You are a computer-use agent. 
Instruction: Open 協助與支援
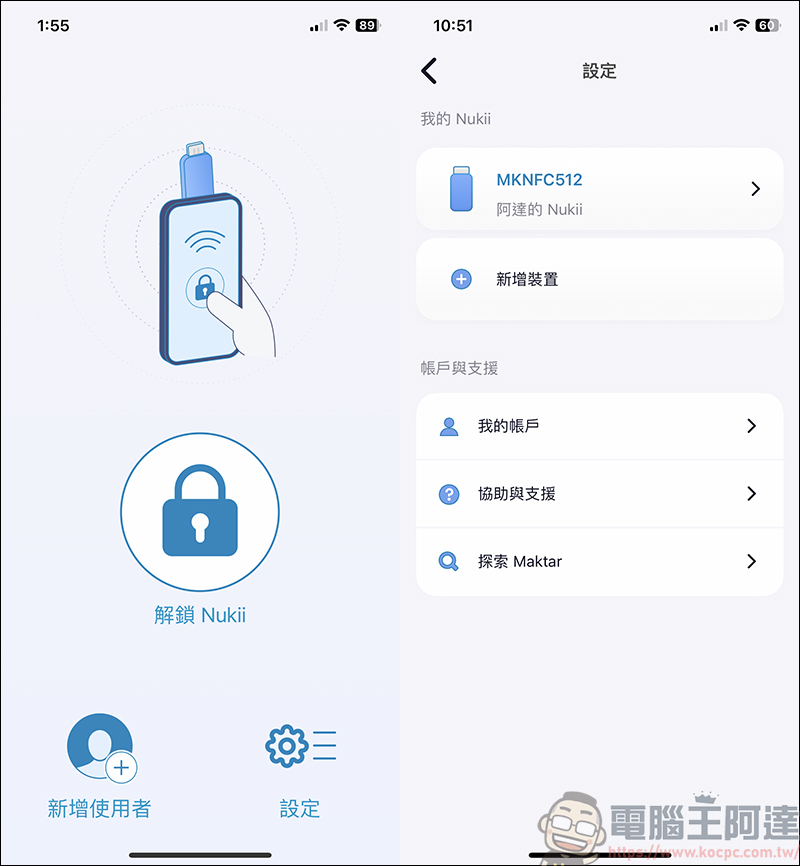599,494
